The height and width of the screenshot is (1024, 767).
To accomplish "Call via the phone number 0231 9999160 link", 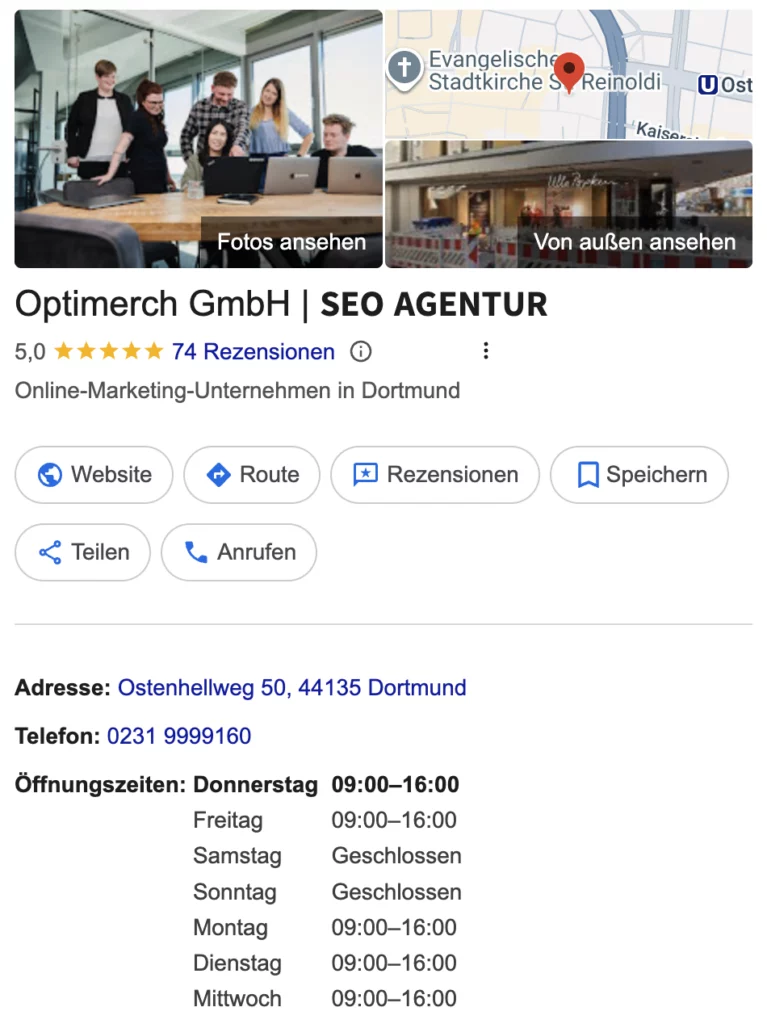I will pos(177,736).
